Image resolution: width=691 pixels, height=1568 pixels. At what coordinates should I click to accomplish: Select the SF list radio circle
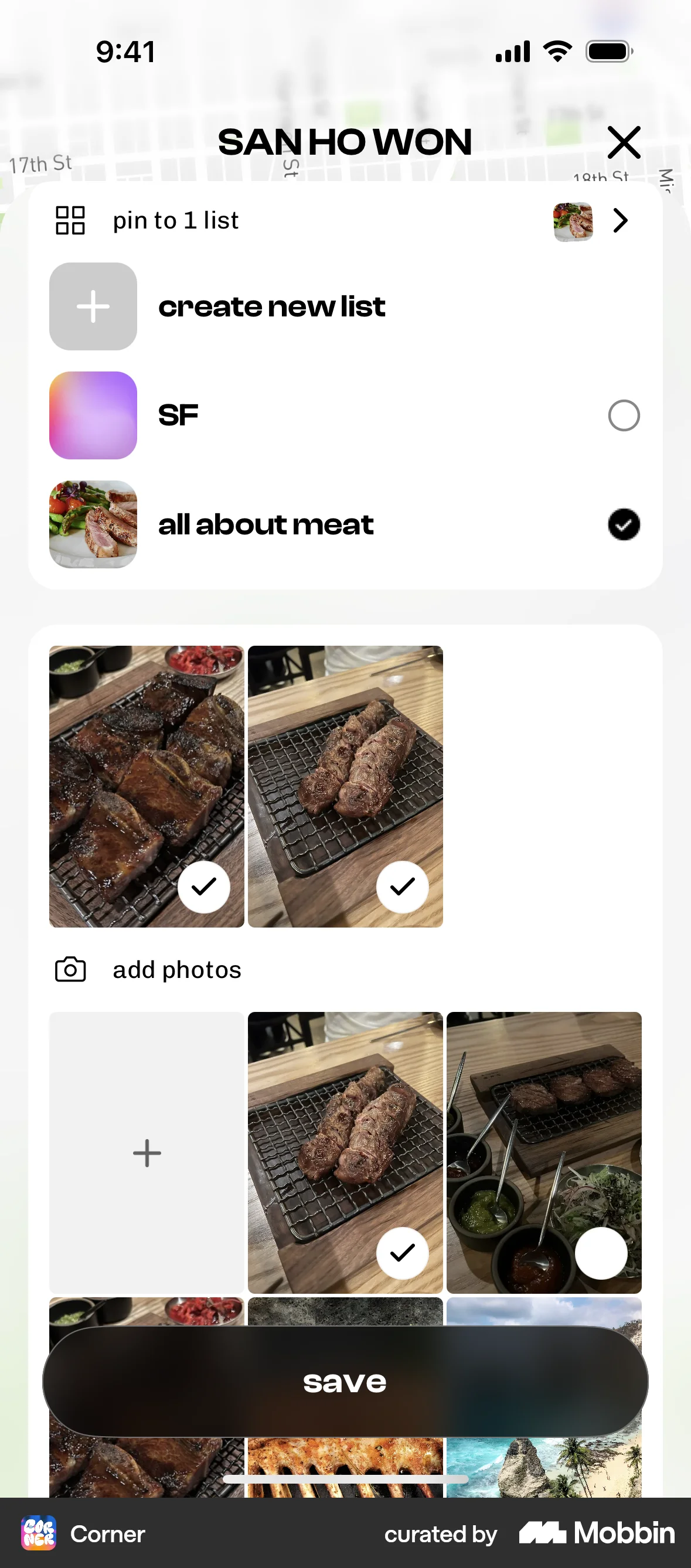click(623, 414)
